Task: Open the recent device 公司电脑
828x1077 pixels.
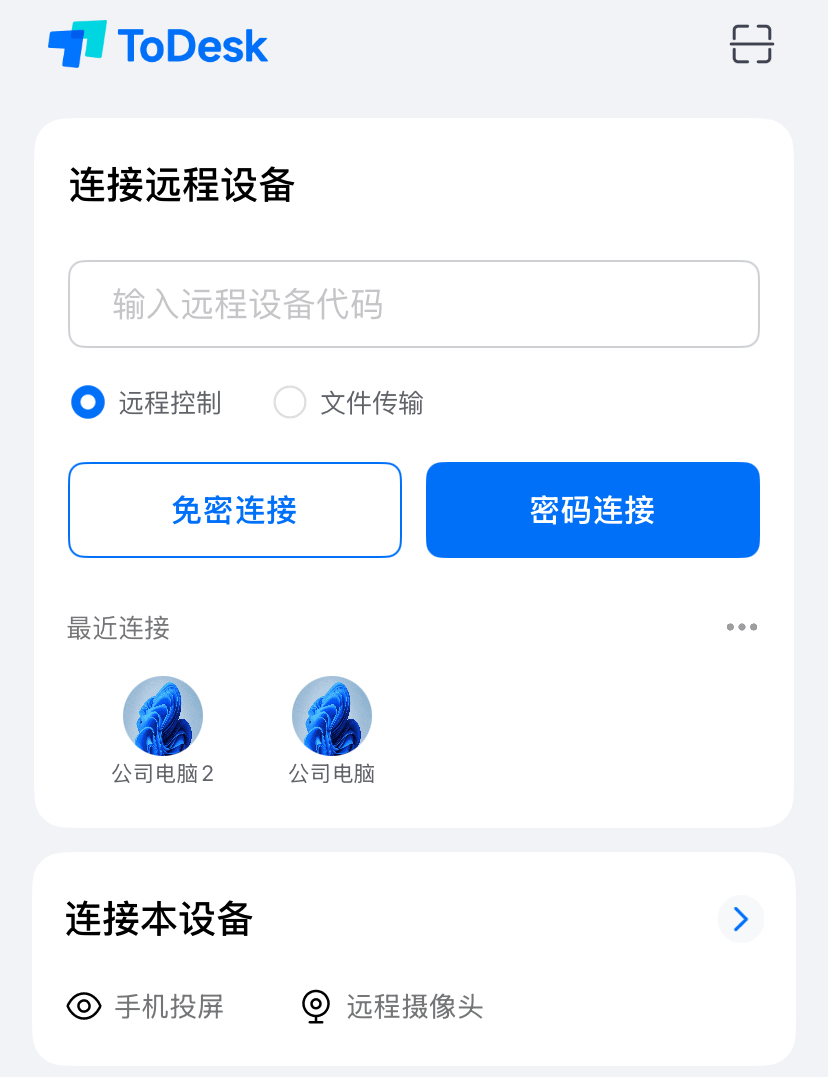Action: tap(332, 717)
